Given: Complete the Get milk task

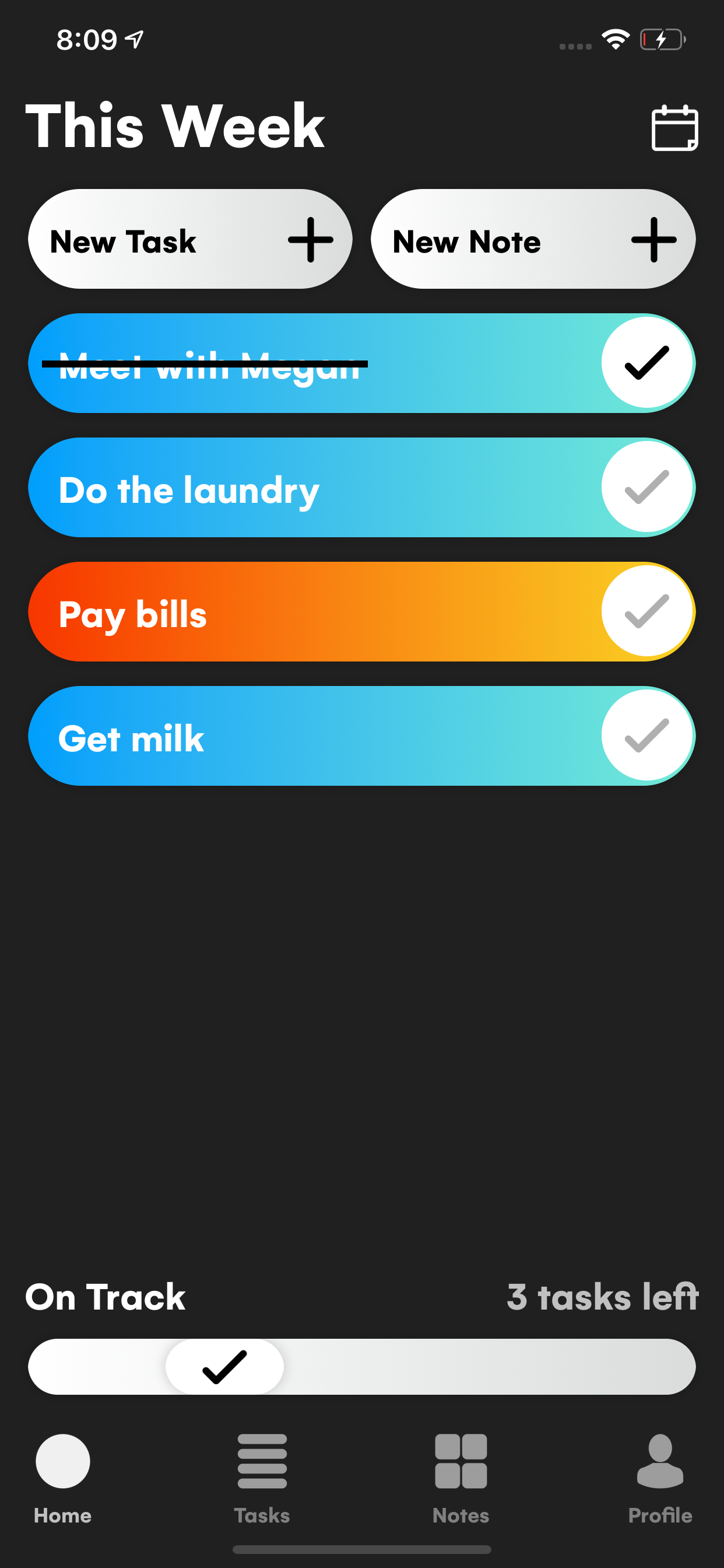Looking at the screenshot, I should pos(646,736).
